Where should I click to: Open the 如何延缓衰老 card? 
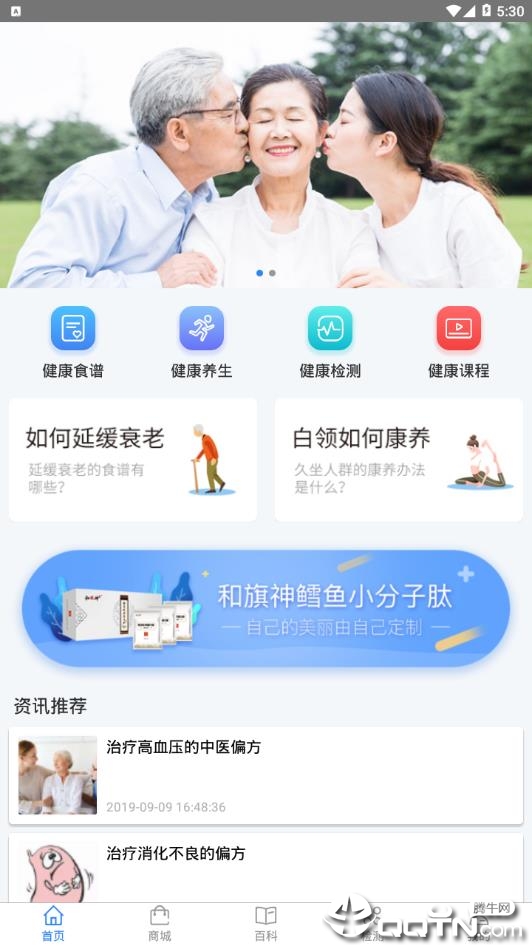133,460
